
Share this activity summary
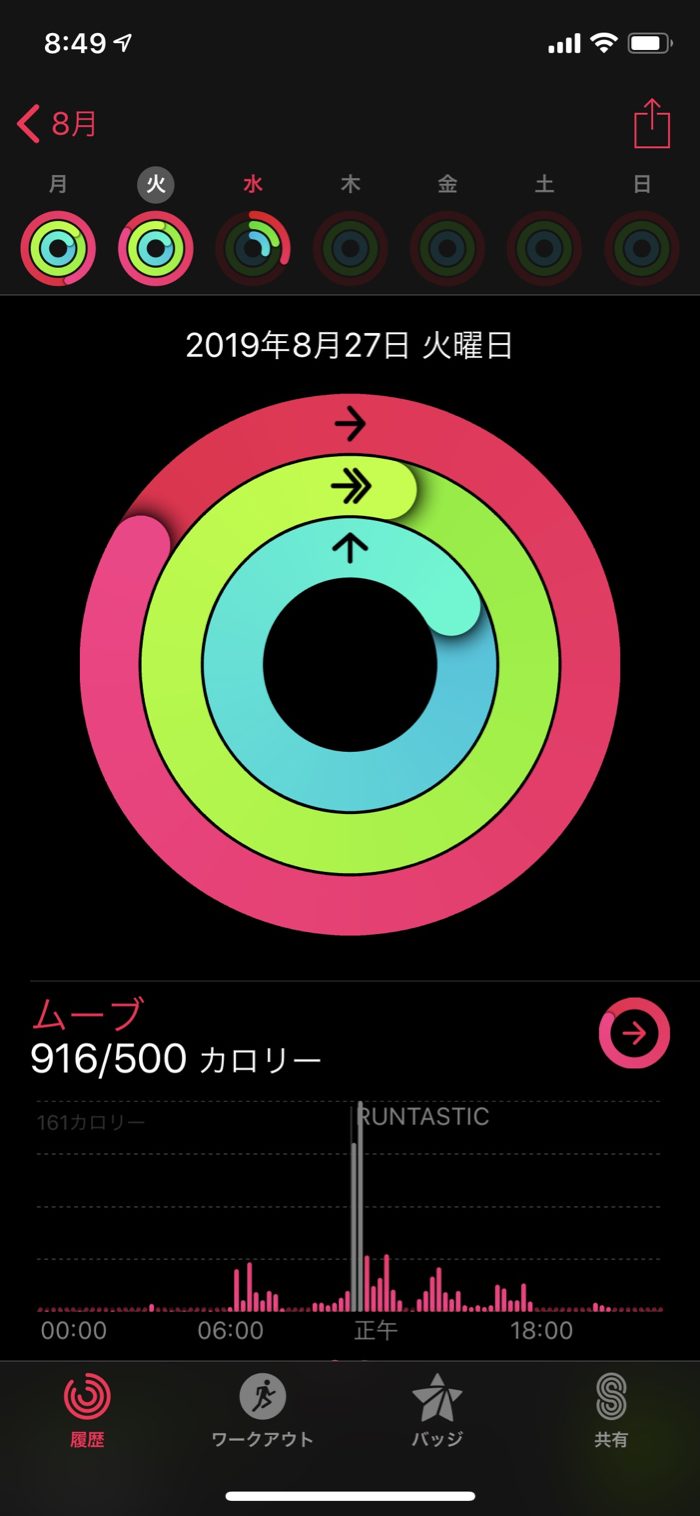651,125
